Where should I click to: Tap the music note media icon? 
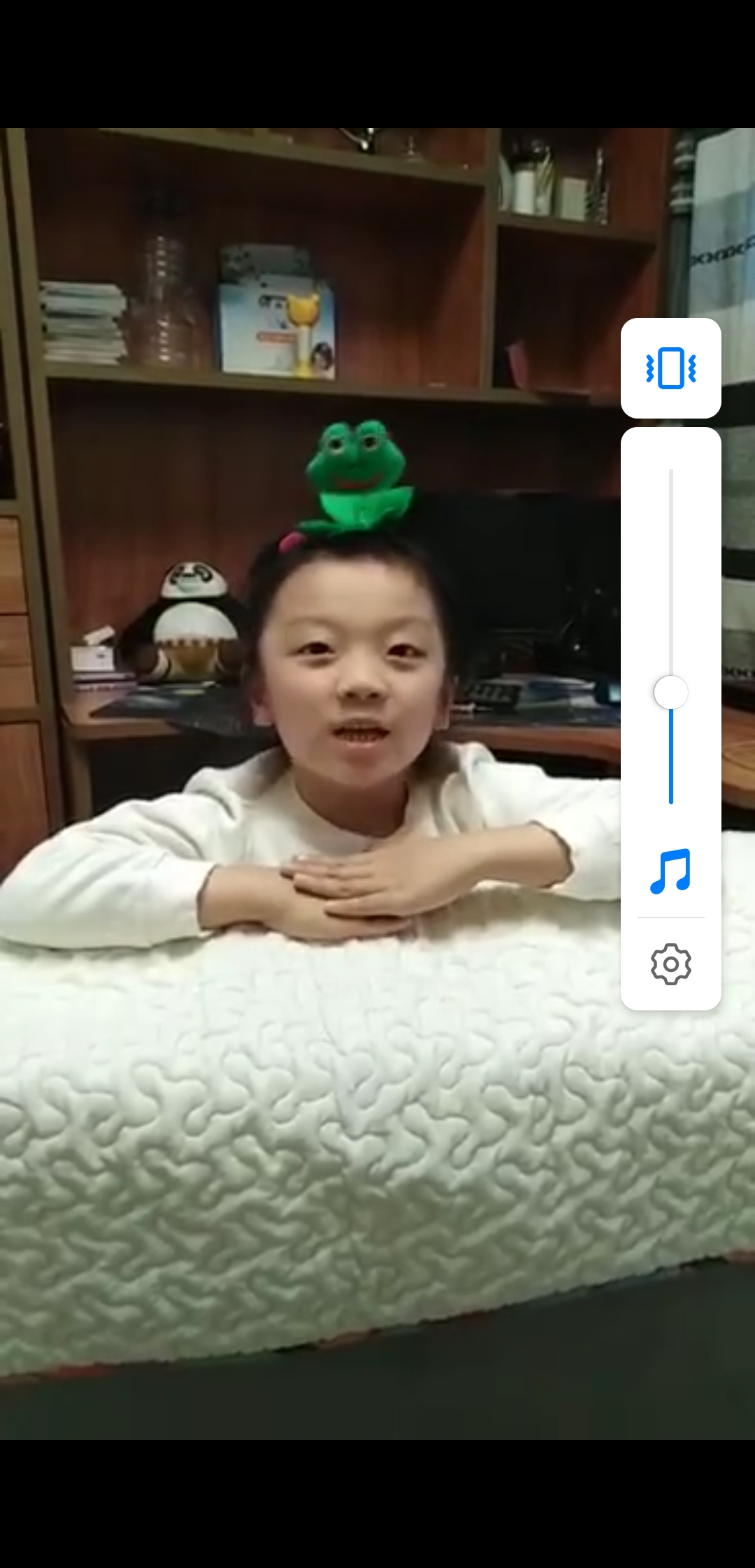[x=670, y=871]
